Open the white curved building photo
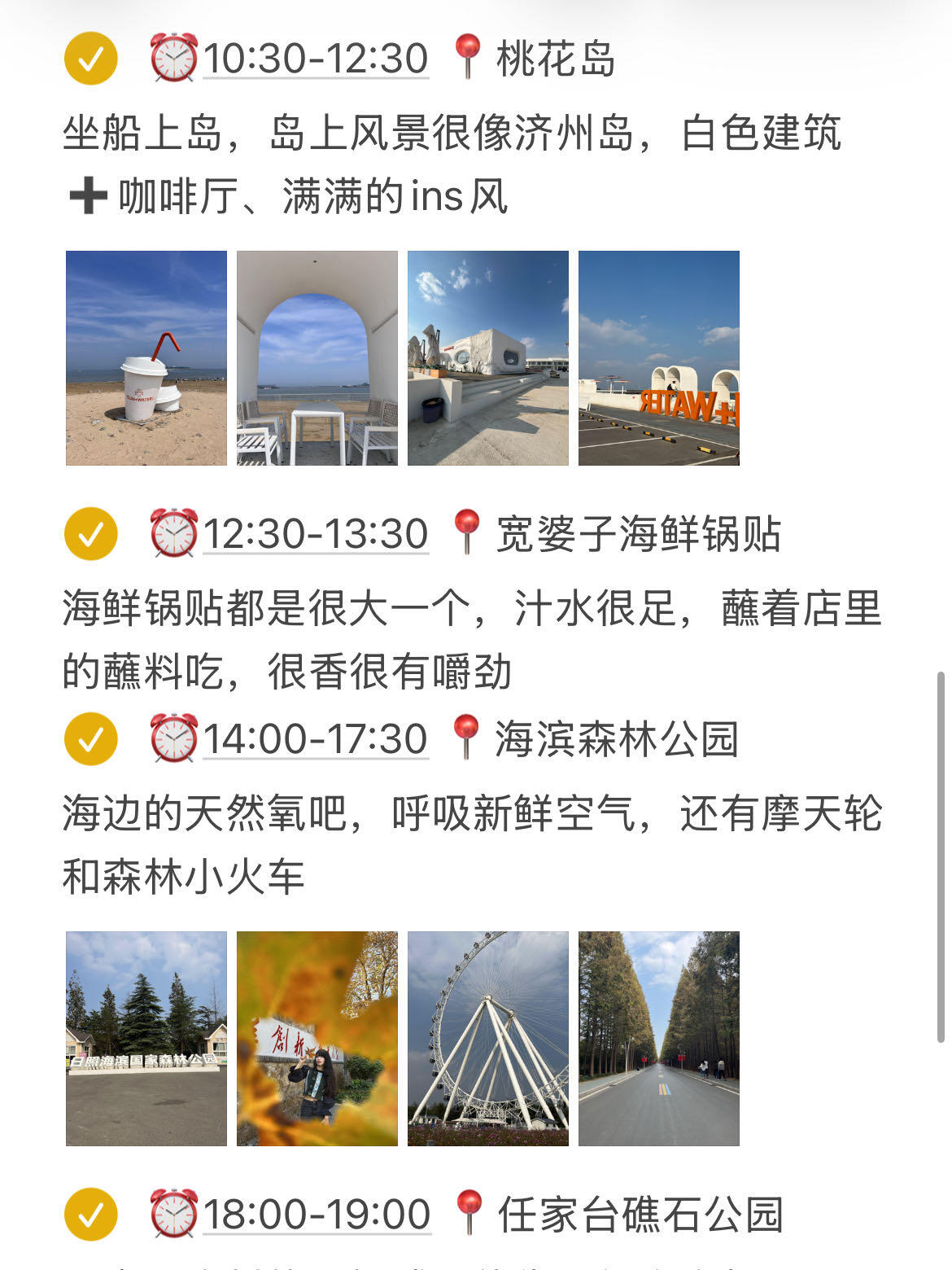952x1270 pixels. 488,358
